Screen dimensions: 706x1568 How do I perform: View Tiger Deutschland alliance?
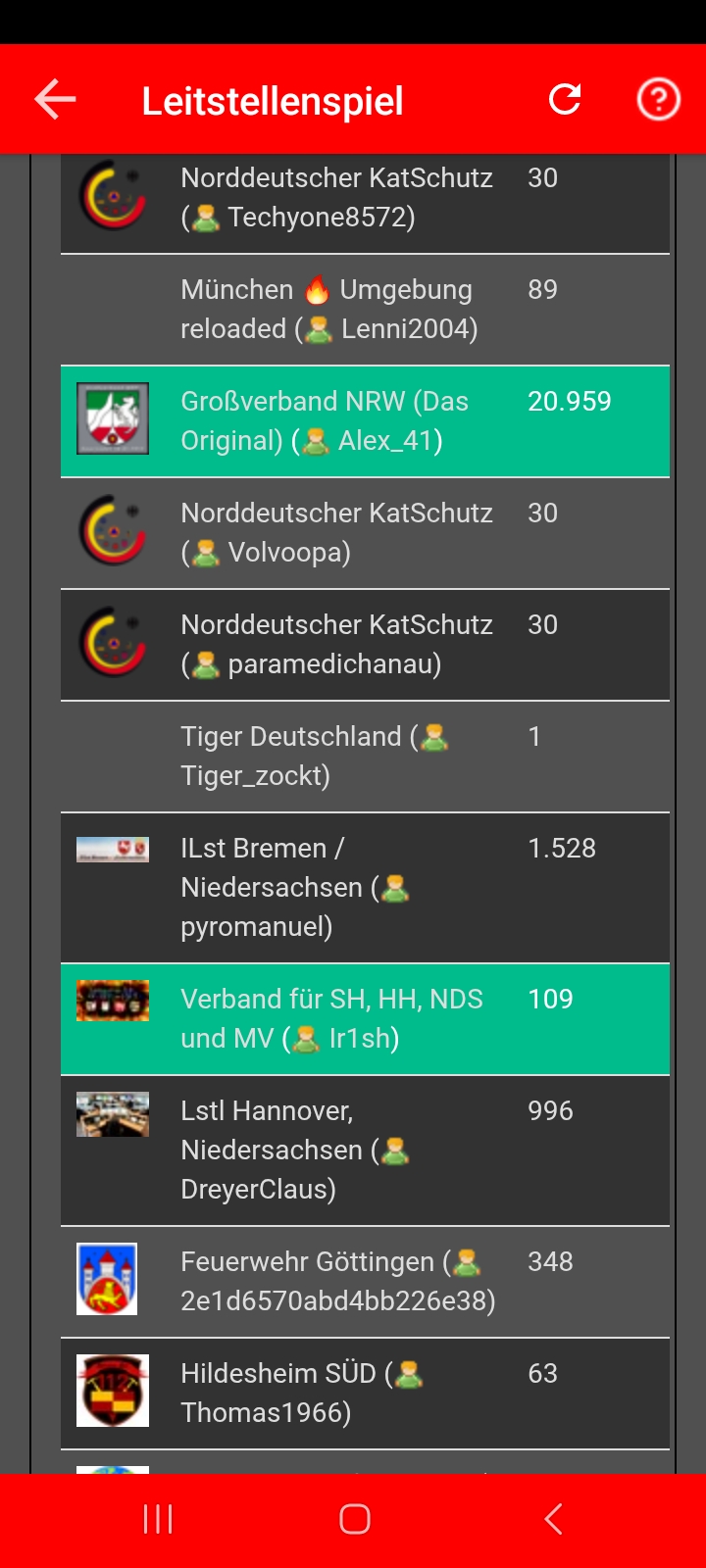[314, 757]
